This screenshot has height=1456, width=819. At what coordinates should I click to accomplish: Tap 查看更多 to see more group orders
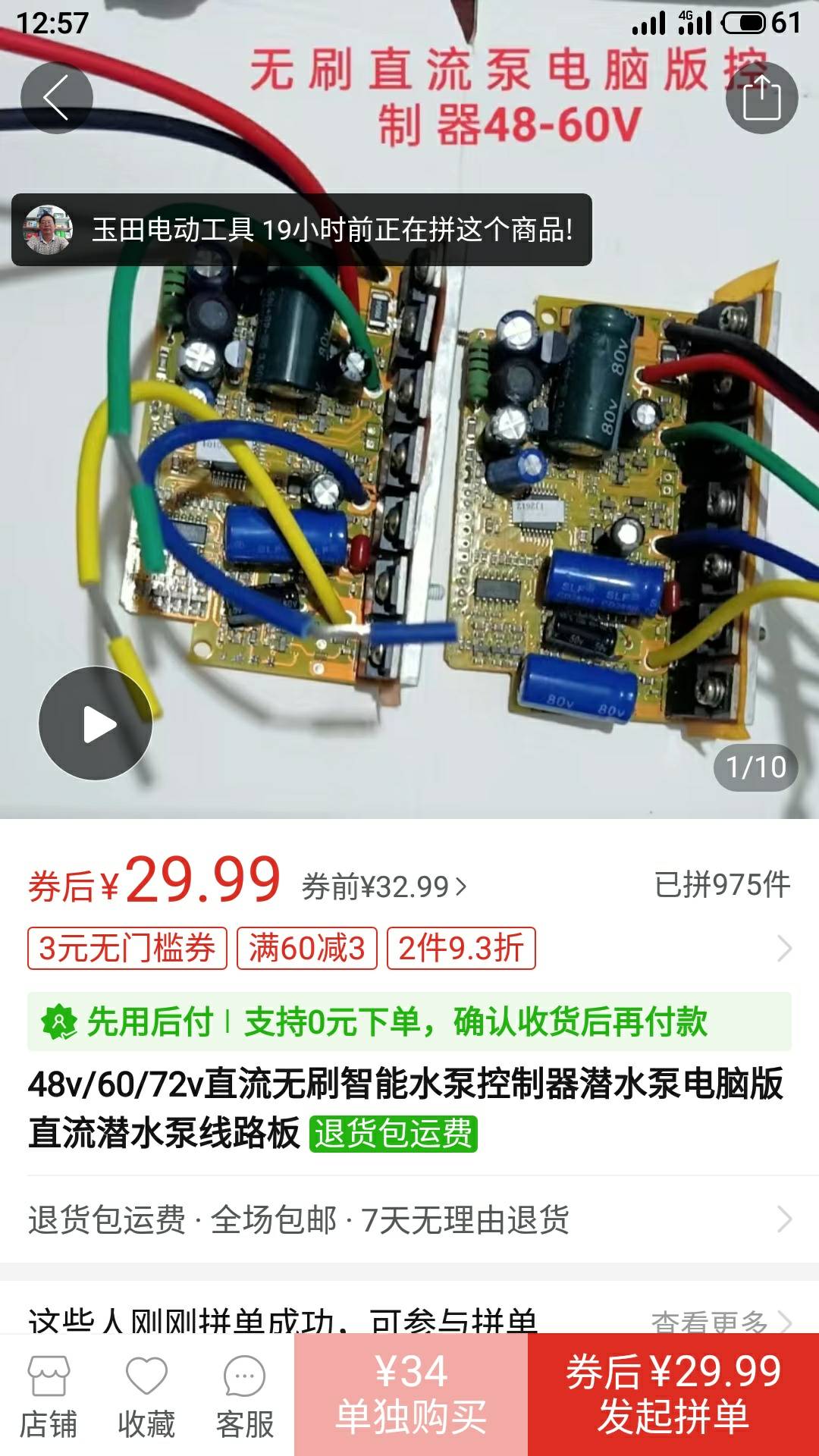point(720,1321)
